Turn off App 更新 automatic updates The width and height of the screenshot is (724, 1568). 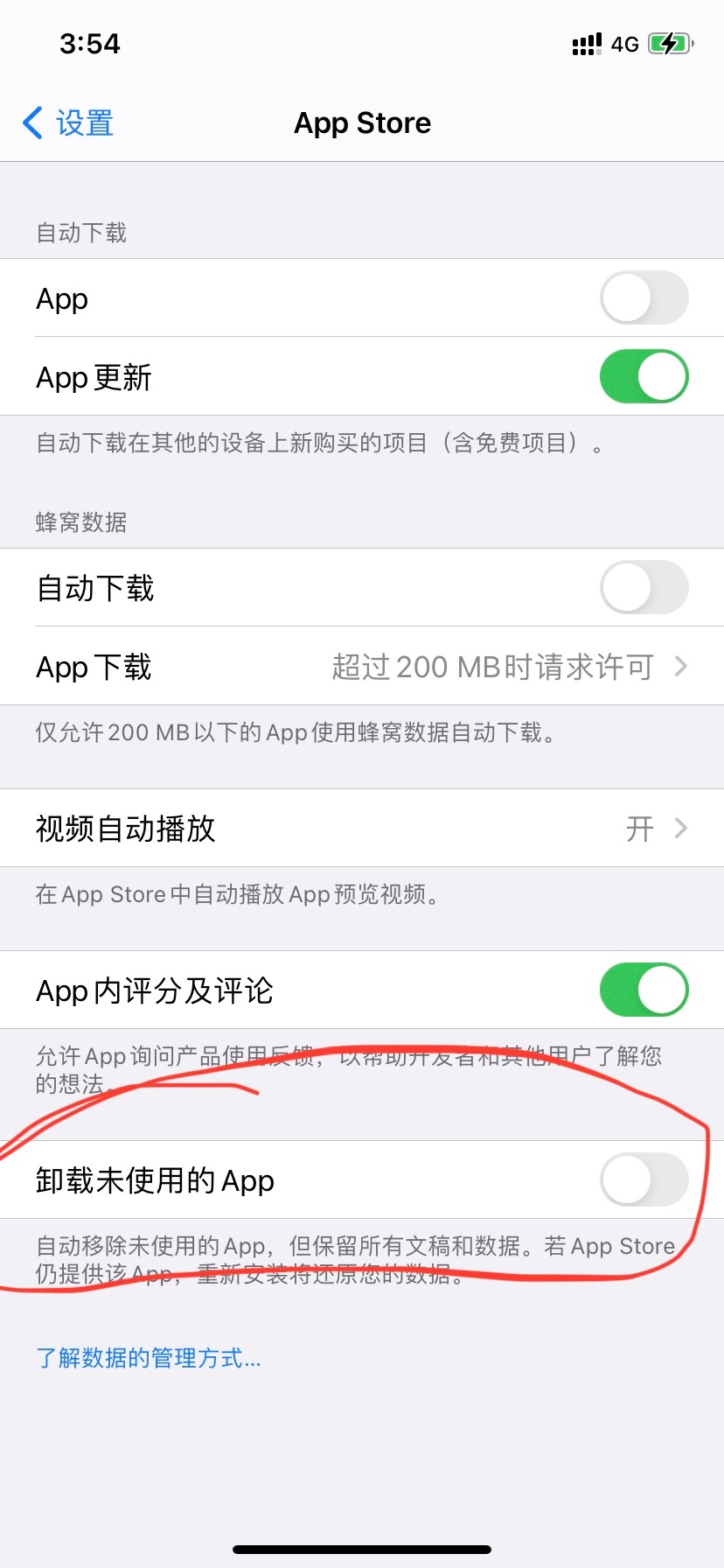pos(644,376)
